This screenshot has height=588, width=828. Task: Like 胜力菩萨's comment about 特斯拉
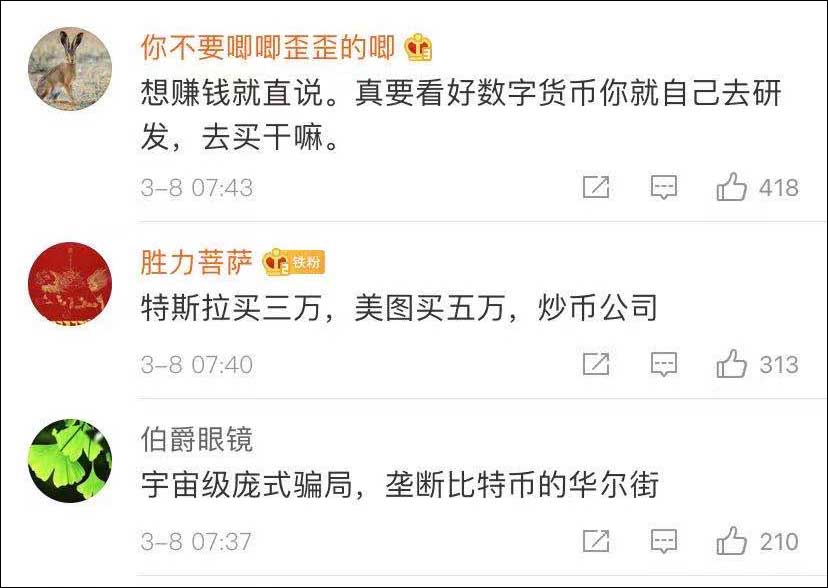[x=732, y=364]
